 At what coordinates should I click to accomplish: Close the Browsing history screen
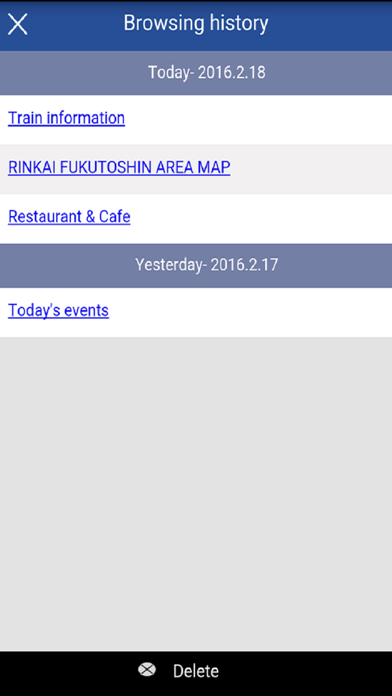click(x=18, y=24)
